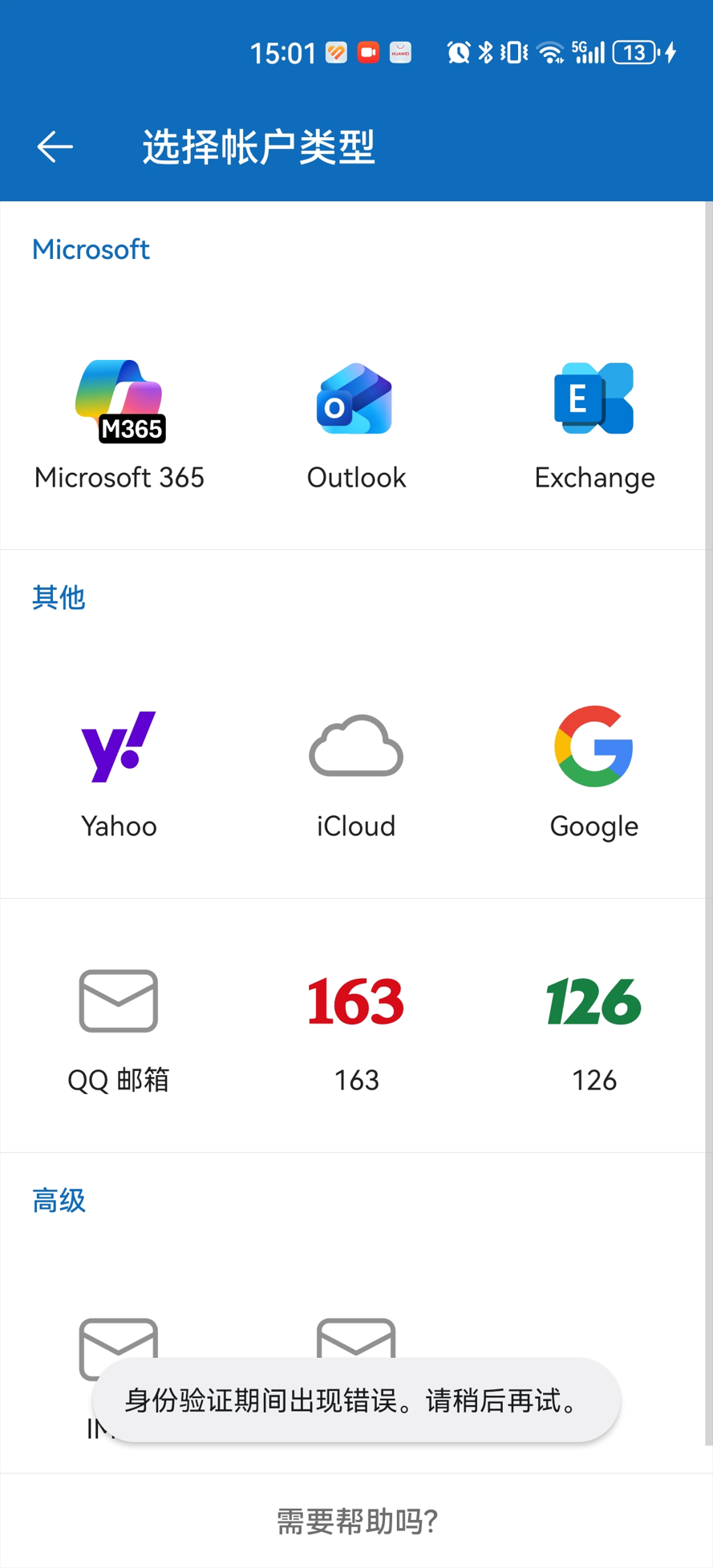Tap the alarm clock status bar icon

point(458,51)
